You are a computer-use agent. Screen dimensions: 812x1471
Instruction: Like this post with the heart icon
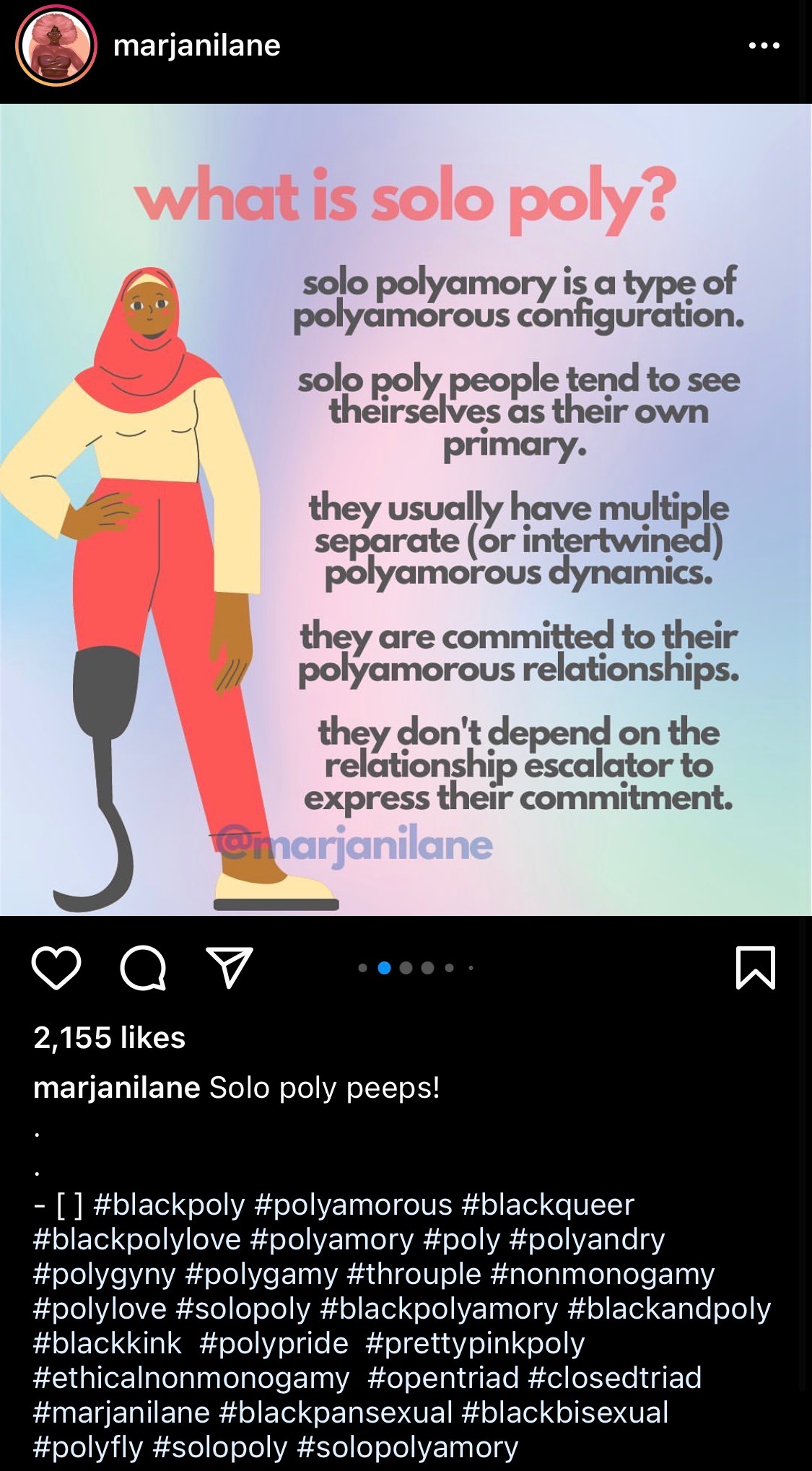tap(56, 967)
